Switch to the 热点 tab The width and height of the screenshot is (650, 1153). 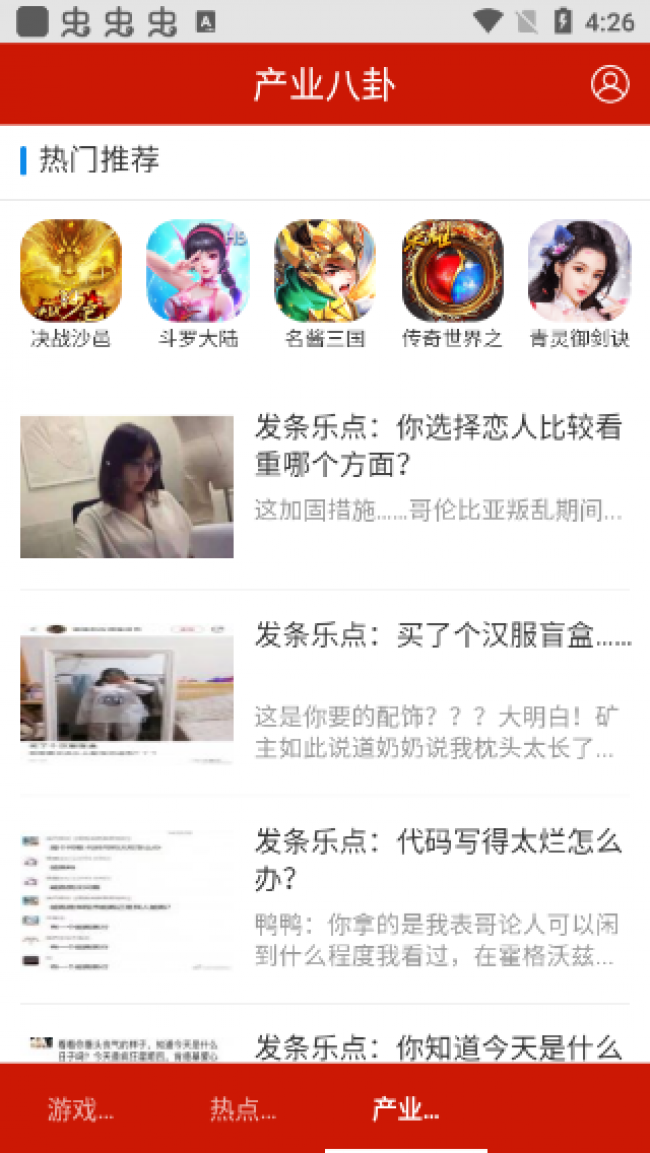pyautogui.click(x=243, y=1109)
